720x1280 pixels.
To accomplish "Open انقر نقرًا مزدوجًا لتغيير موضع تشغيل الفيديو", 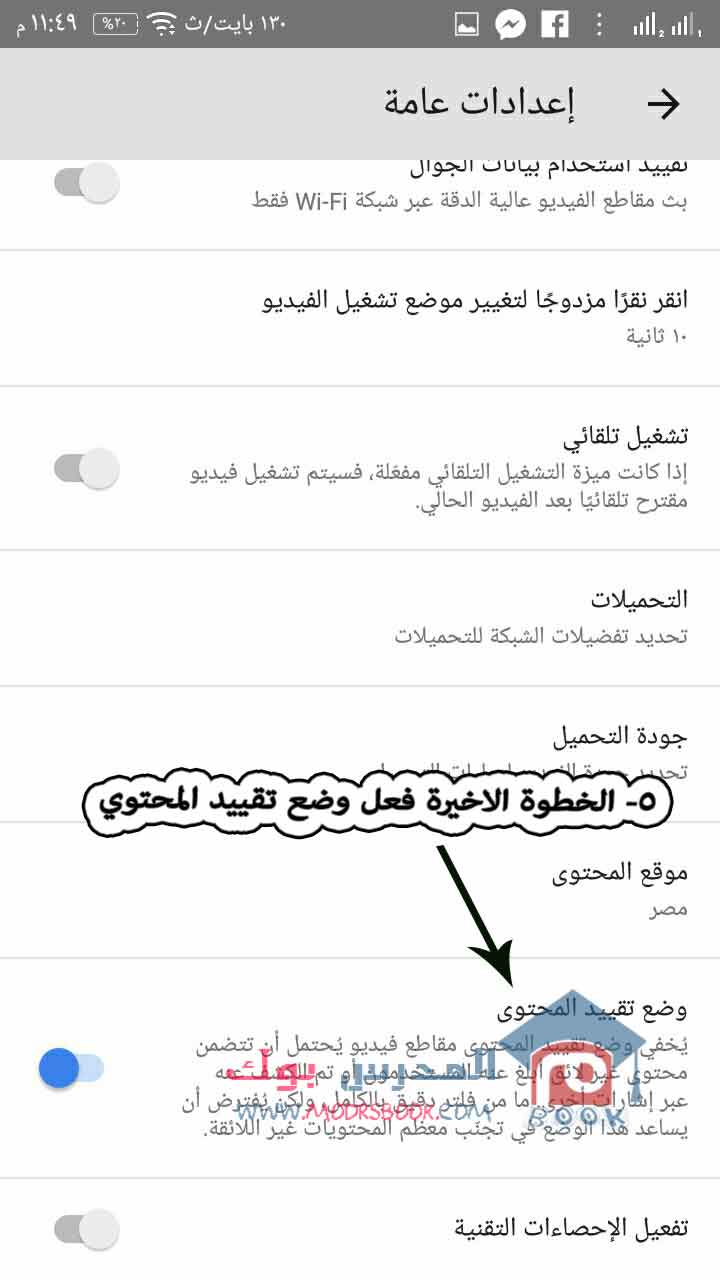I will [x=360, y=318].
